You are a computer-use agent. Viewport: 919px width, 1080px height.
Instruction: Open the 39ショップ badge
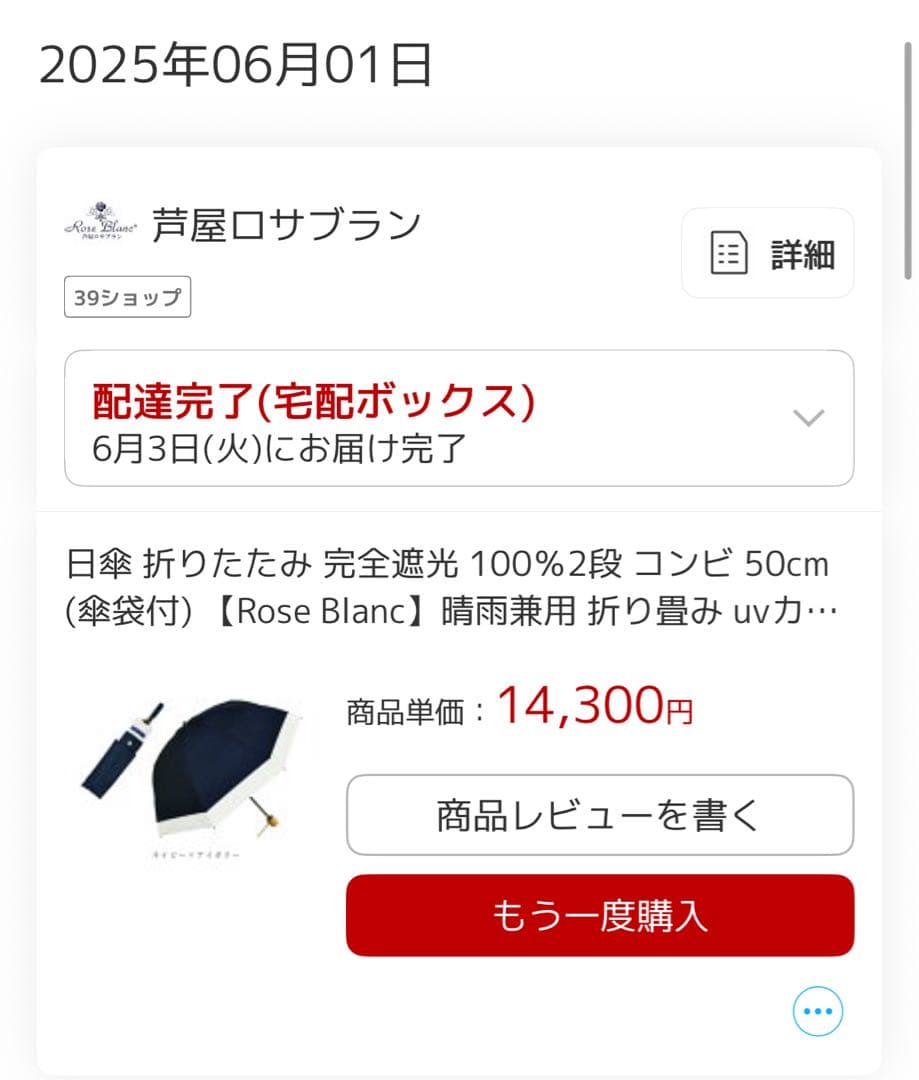point(127,296)
